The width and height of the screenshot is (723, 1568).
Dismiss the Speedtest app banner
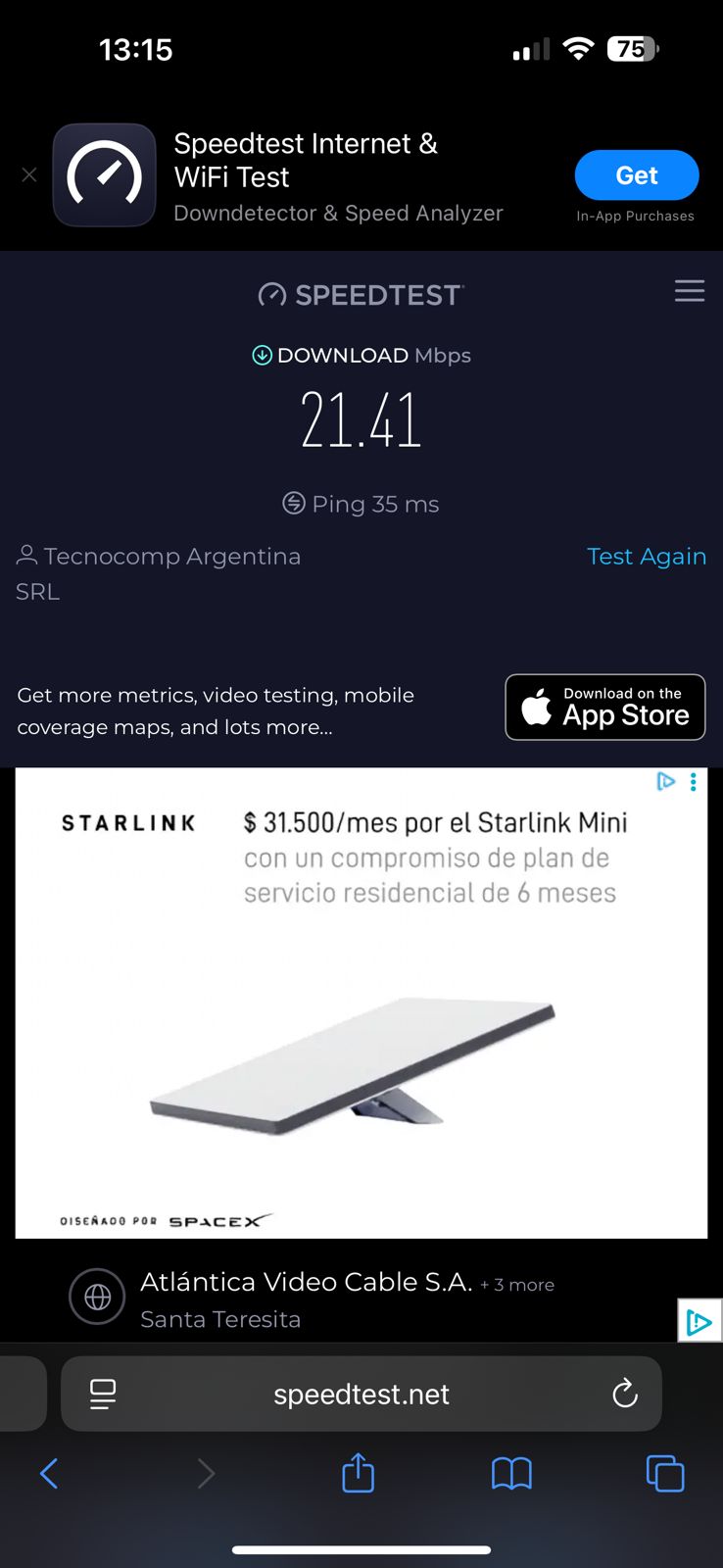[29, 174]
